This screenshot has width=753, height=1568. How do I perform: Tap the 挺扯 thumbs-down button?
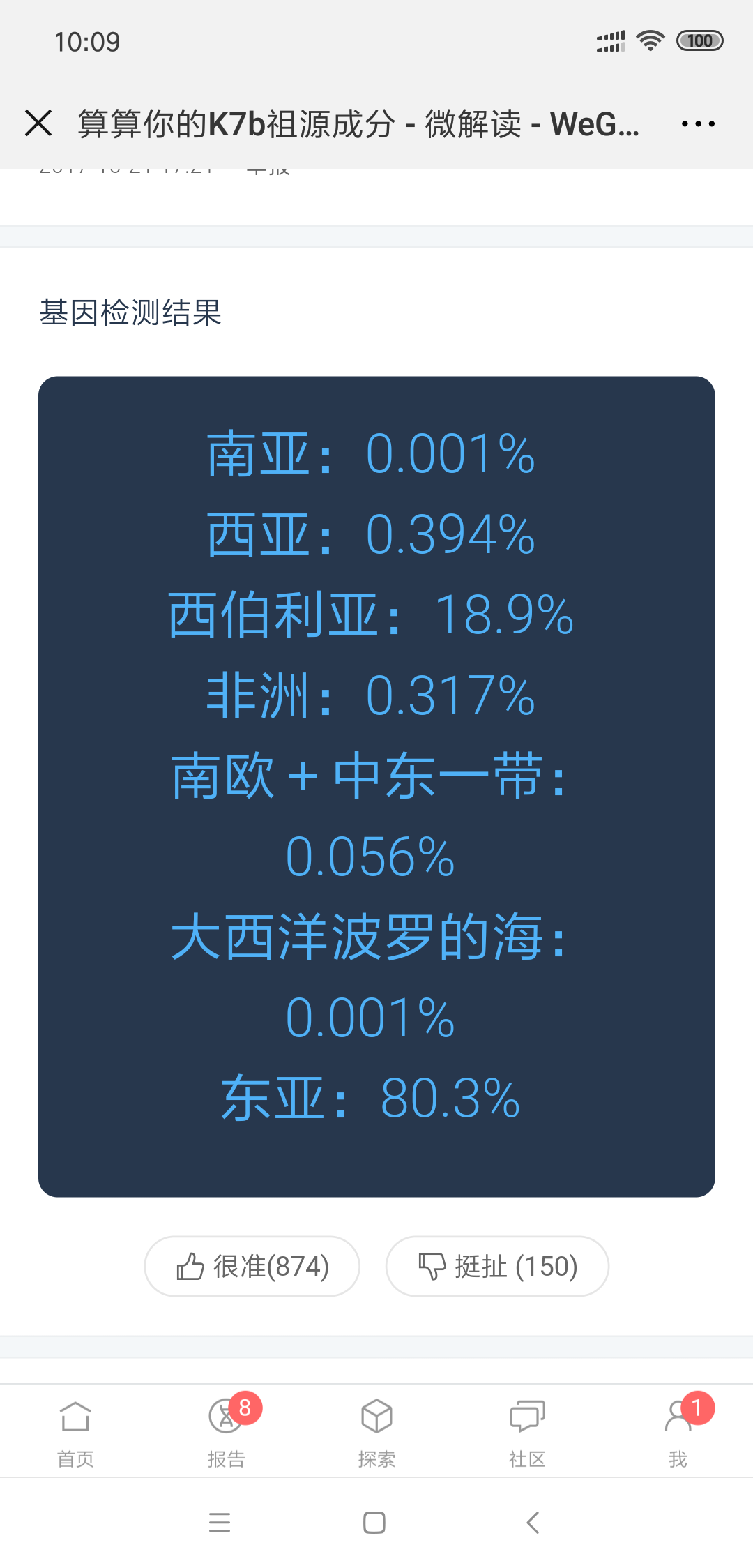tap(497, 1266)
